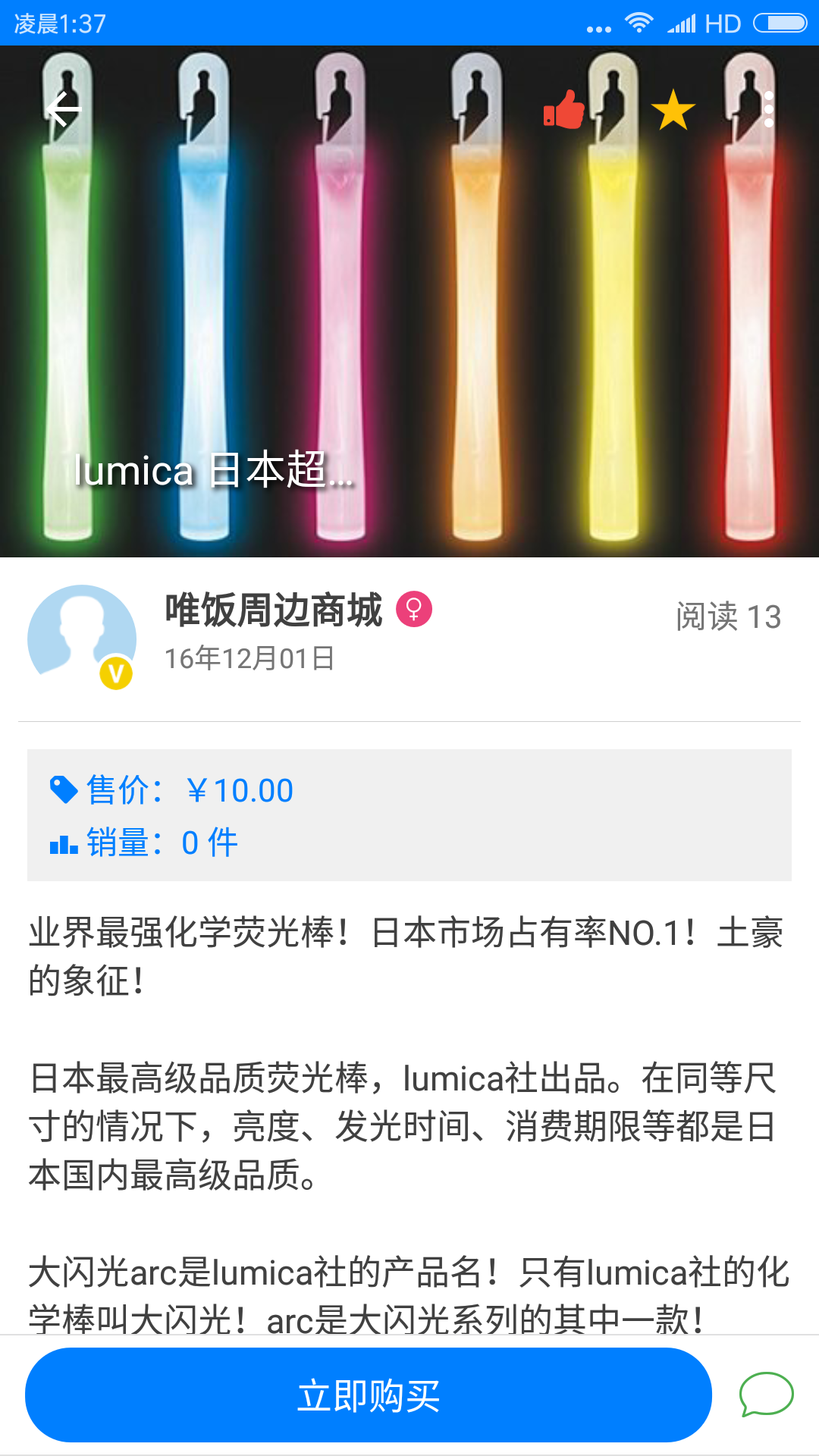
Task: Open the three-dot overflow menu
Action: click(769, 110)
